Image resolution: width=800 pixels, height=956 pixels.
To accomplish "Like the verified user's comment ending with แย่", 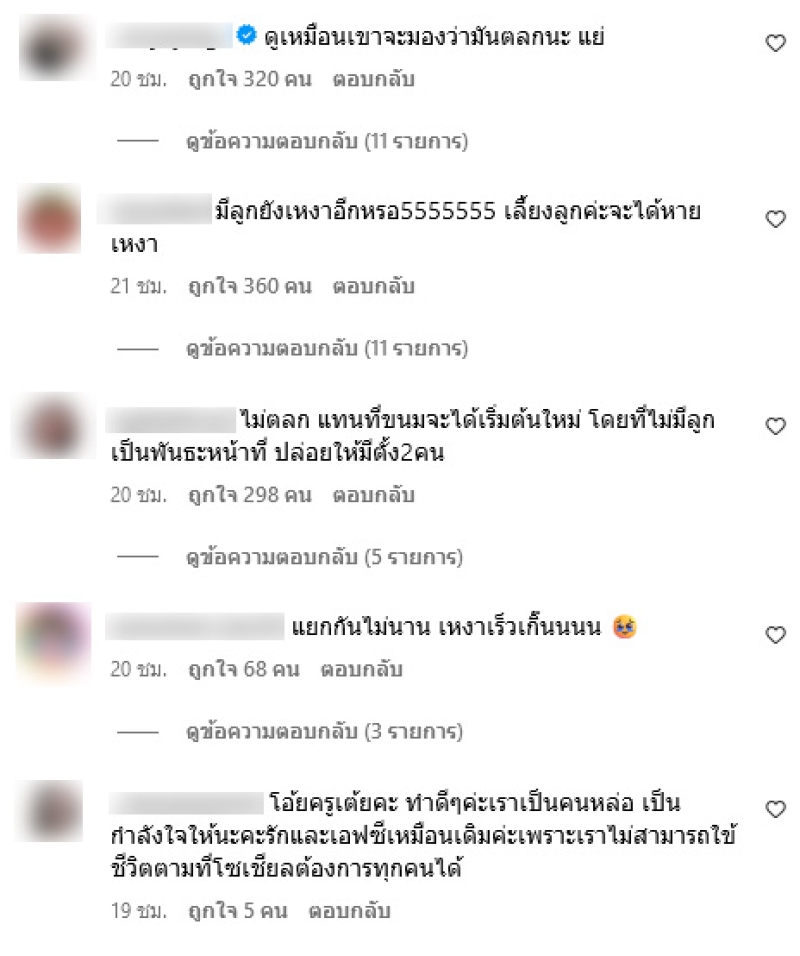I will point(775,43).
